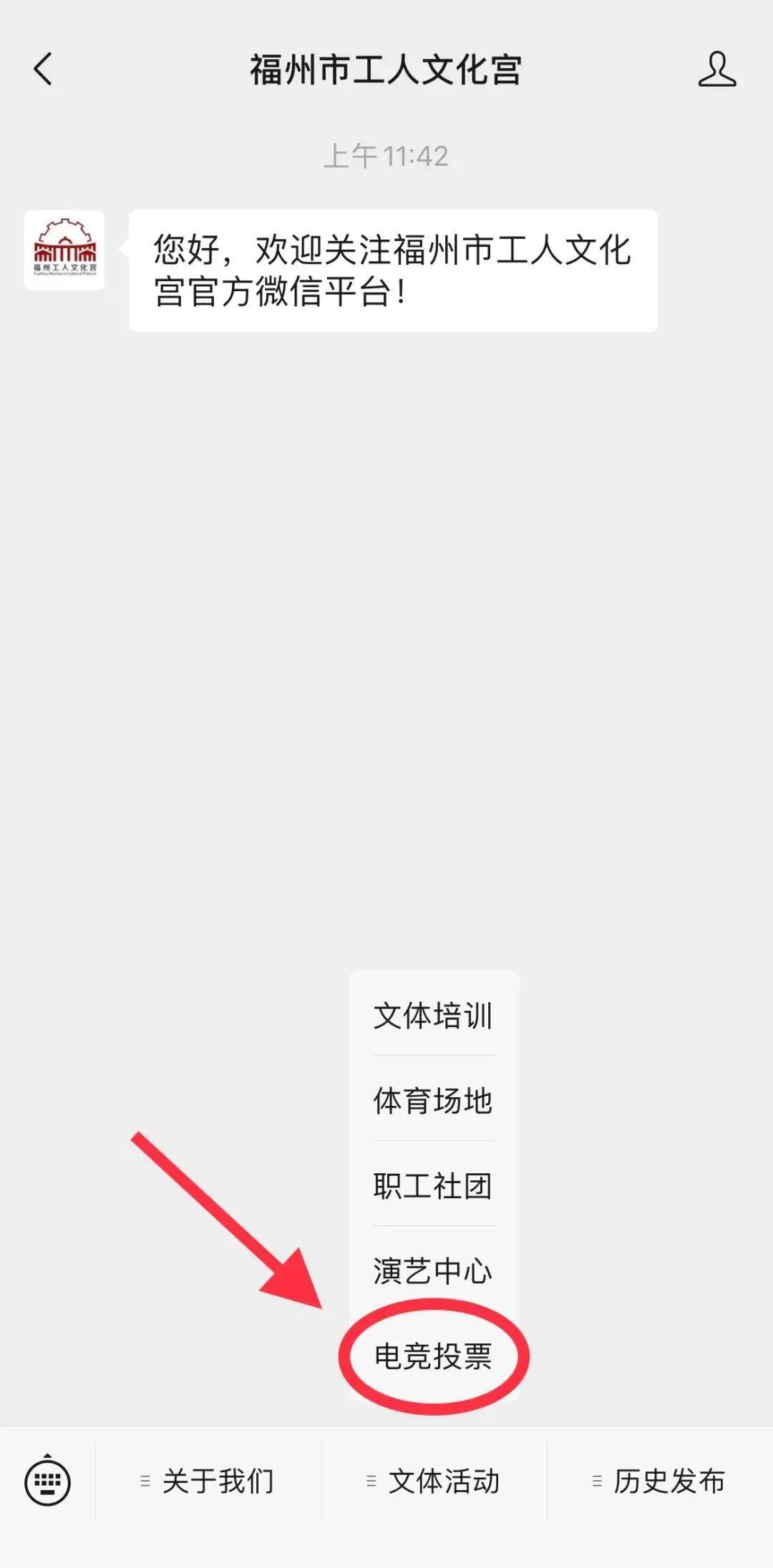Open the 历史发布 bottom menu
The image size is (773, 1568).
click(x=660, y=1481)
